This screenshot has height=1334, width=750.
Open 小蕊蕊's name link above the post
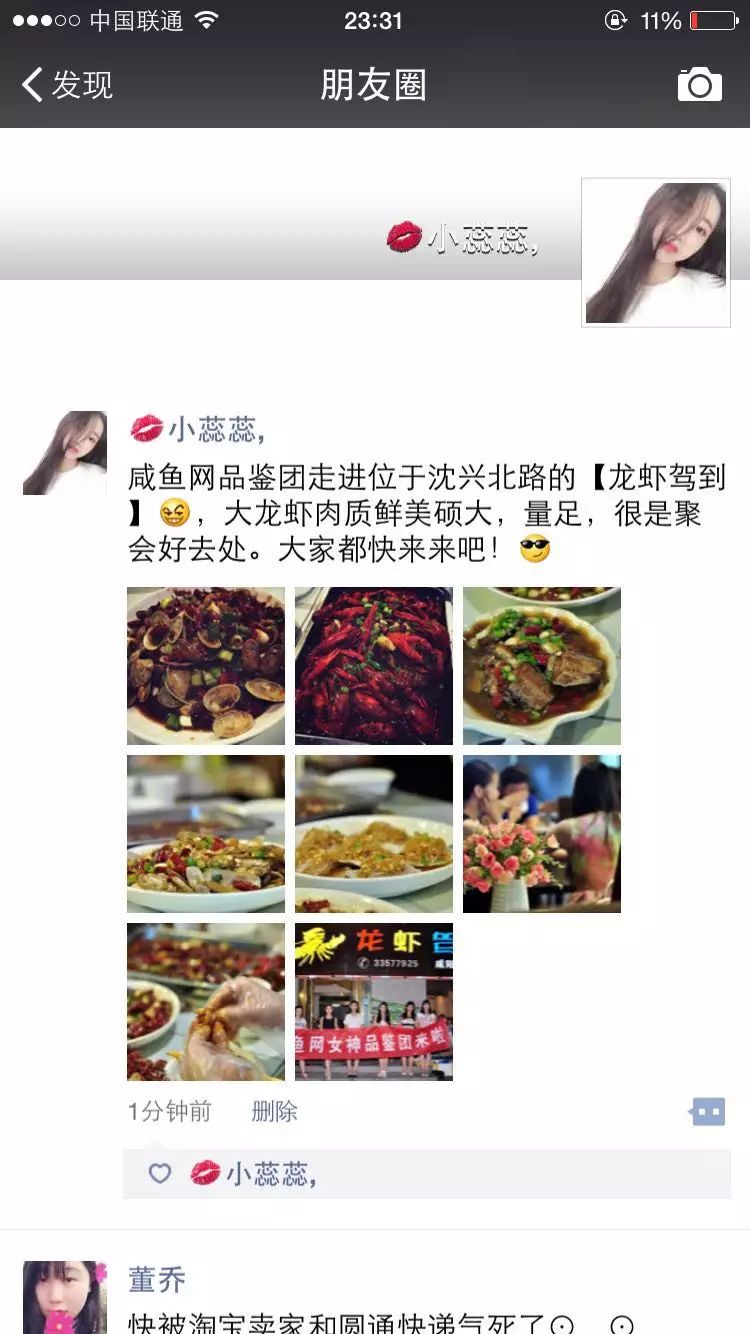pos(198,430)
